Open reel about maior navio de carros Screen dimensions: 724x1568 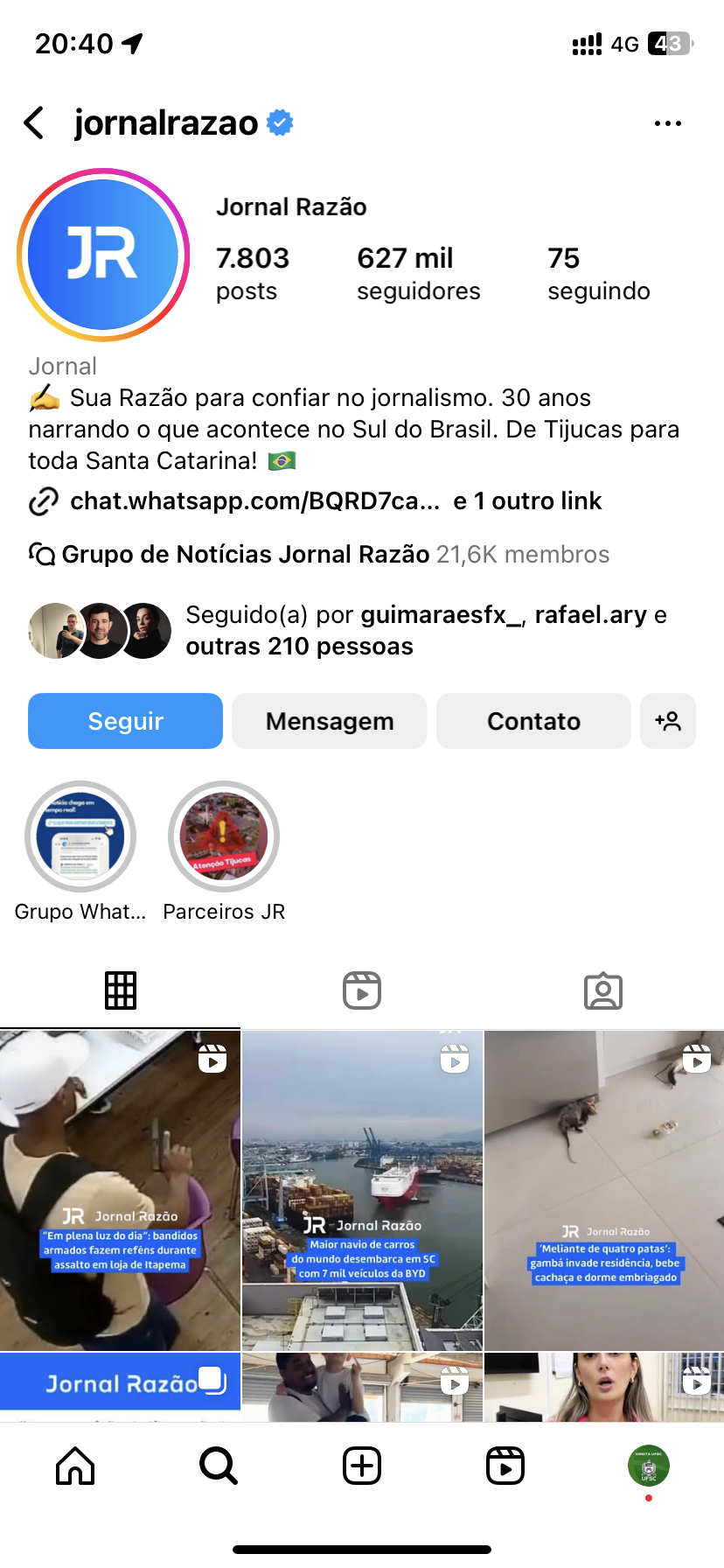[362, 1190]
